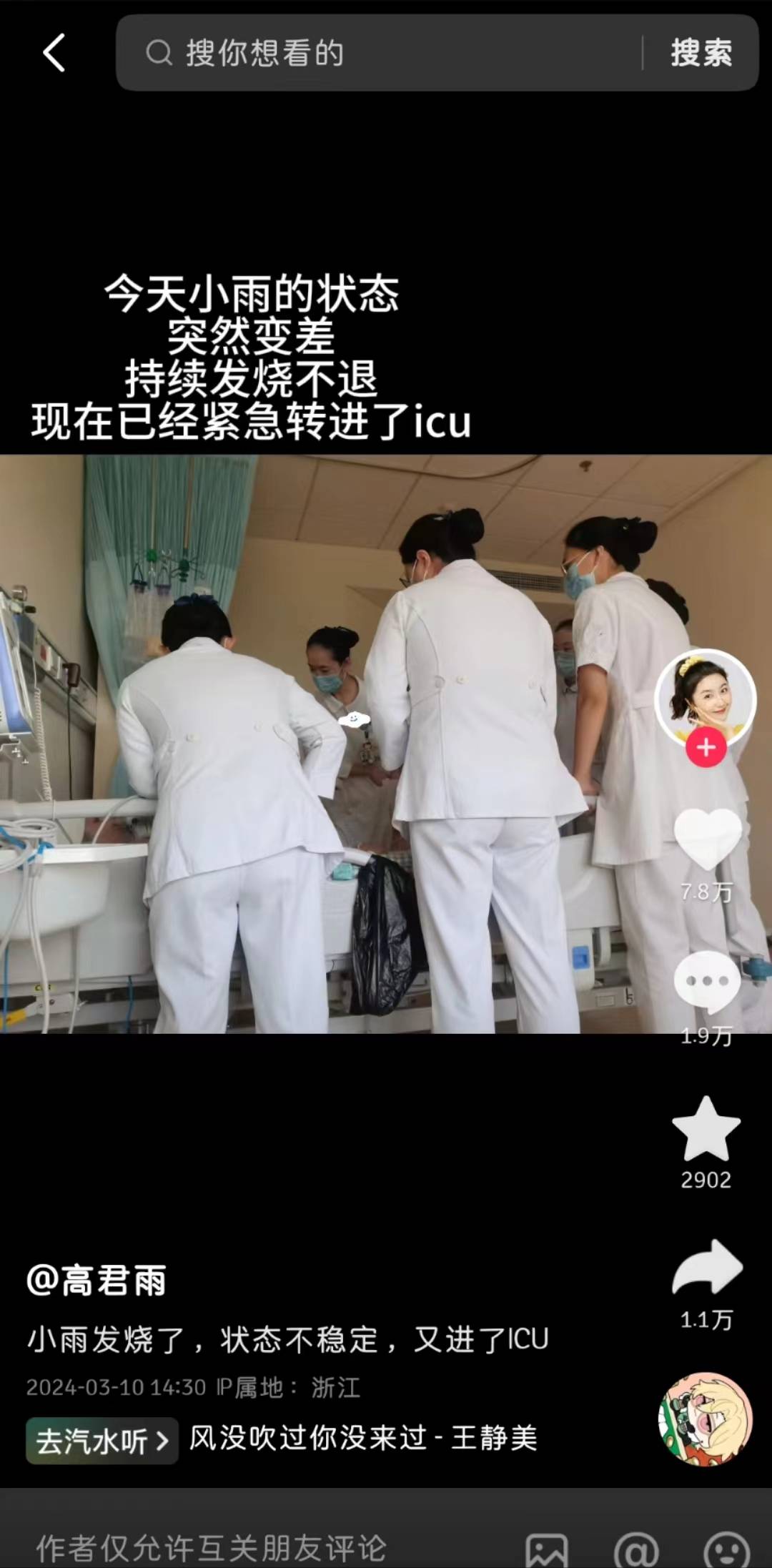Go back with the top-left arrow
This screenshot has height=1568, width=772.
pyautogui.click(x=54, y=53)
